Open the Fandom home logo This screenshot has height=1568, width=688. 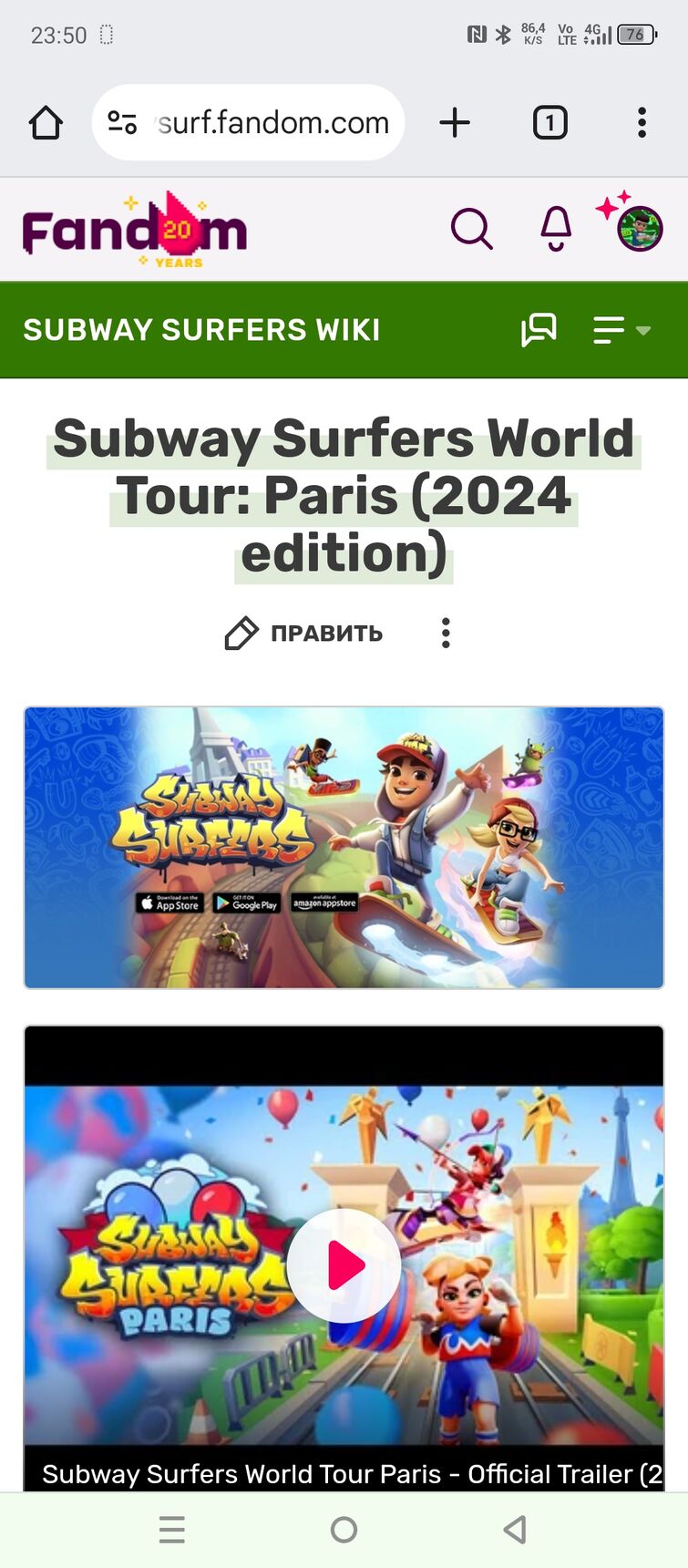pyautogui.click(x=135, y=230)
